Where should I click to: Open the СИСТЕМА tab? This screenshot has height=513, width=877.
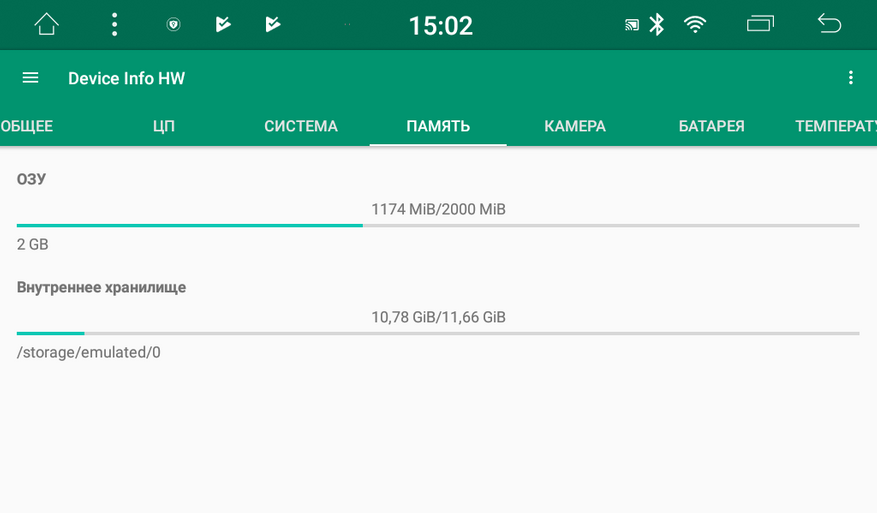tap(301, 127)
